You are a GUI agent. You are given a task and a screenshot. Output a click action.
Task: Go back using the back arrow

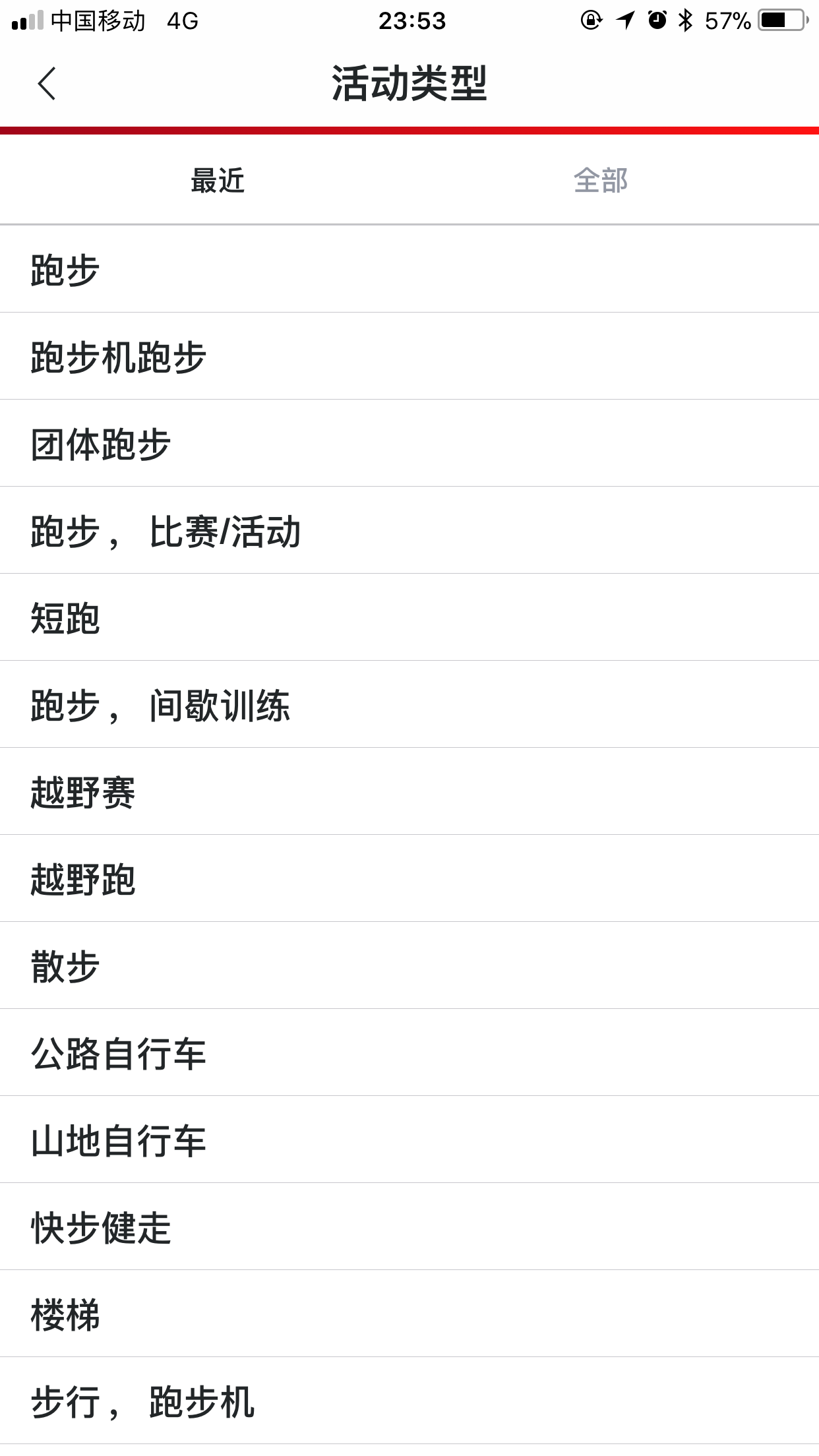(46, 84)
